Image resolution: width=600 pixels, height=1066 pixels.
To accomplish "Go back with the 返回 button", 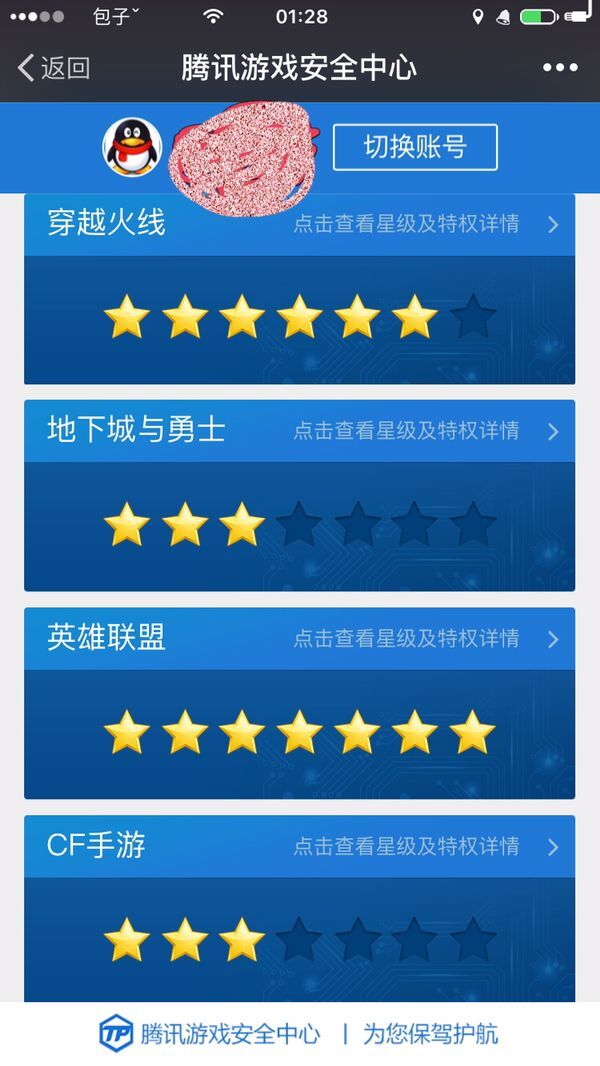I will tap(54, 68).
